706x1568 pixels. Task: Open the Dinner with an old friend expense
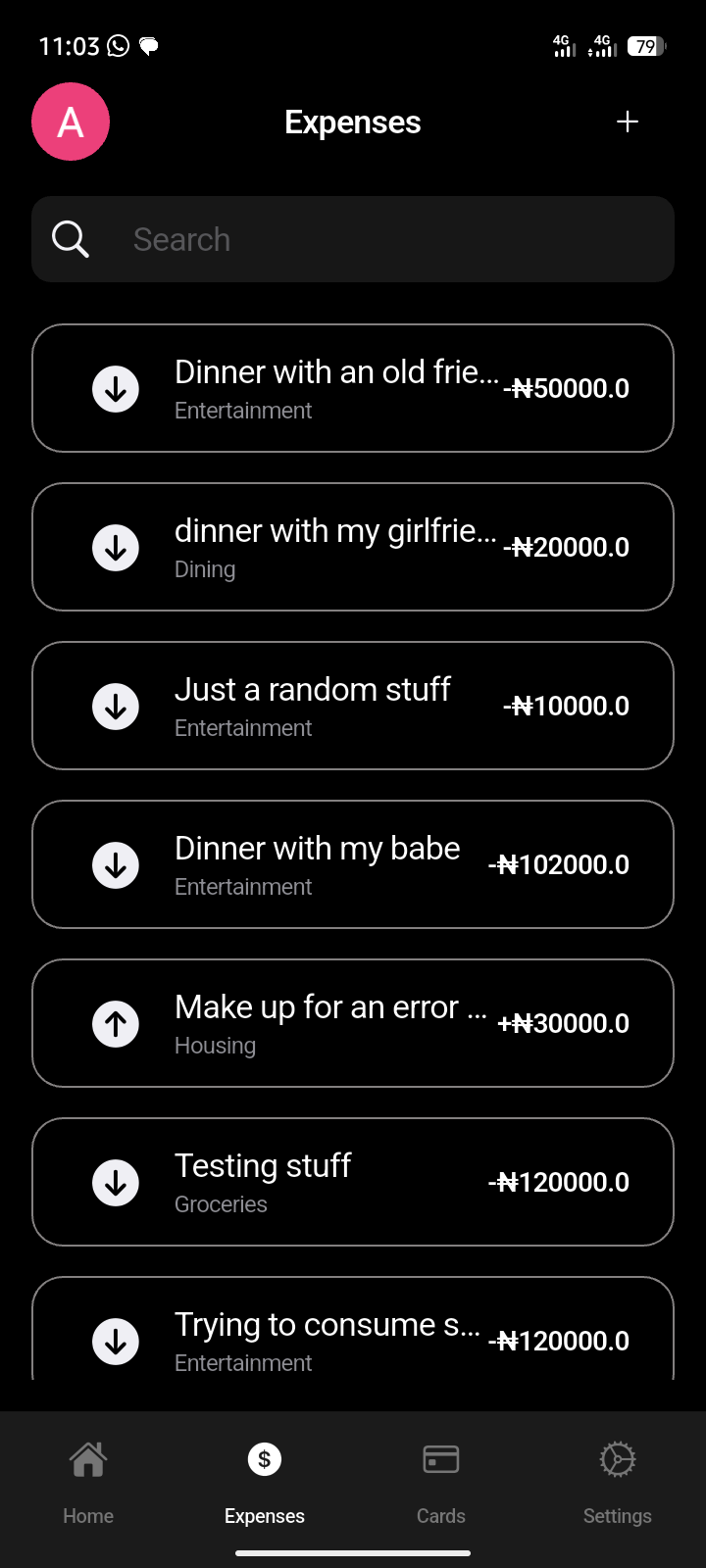353,388
